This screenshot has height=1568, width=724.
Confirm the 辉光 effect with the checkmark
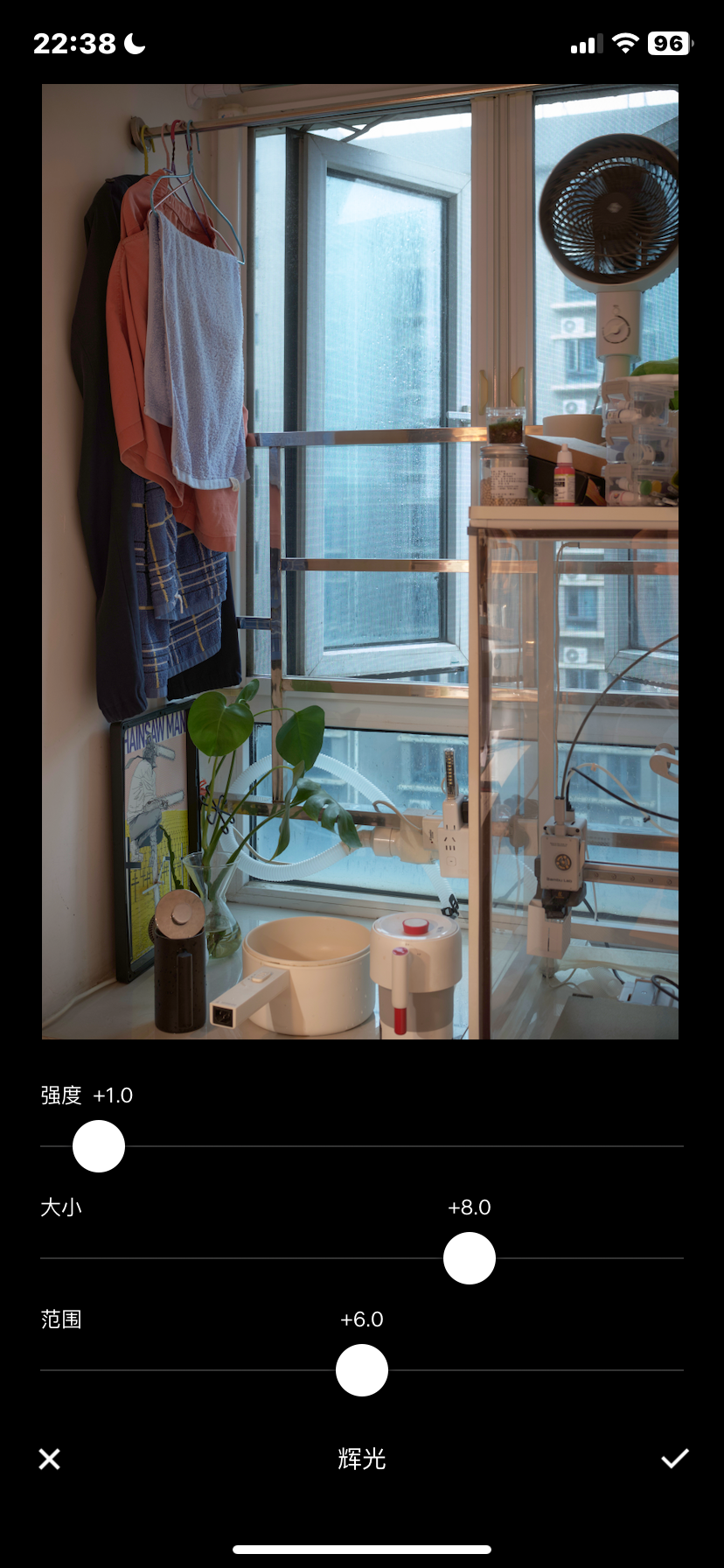click(x=675, y=1458)
